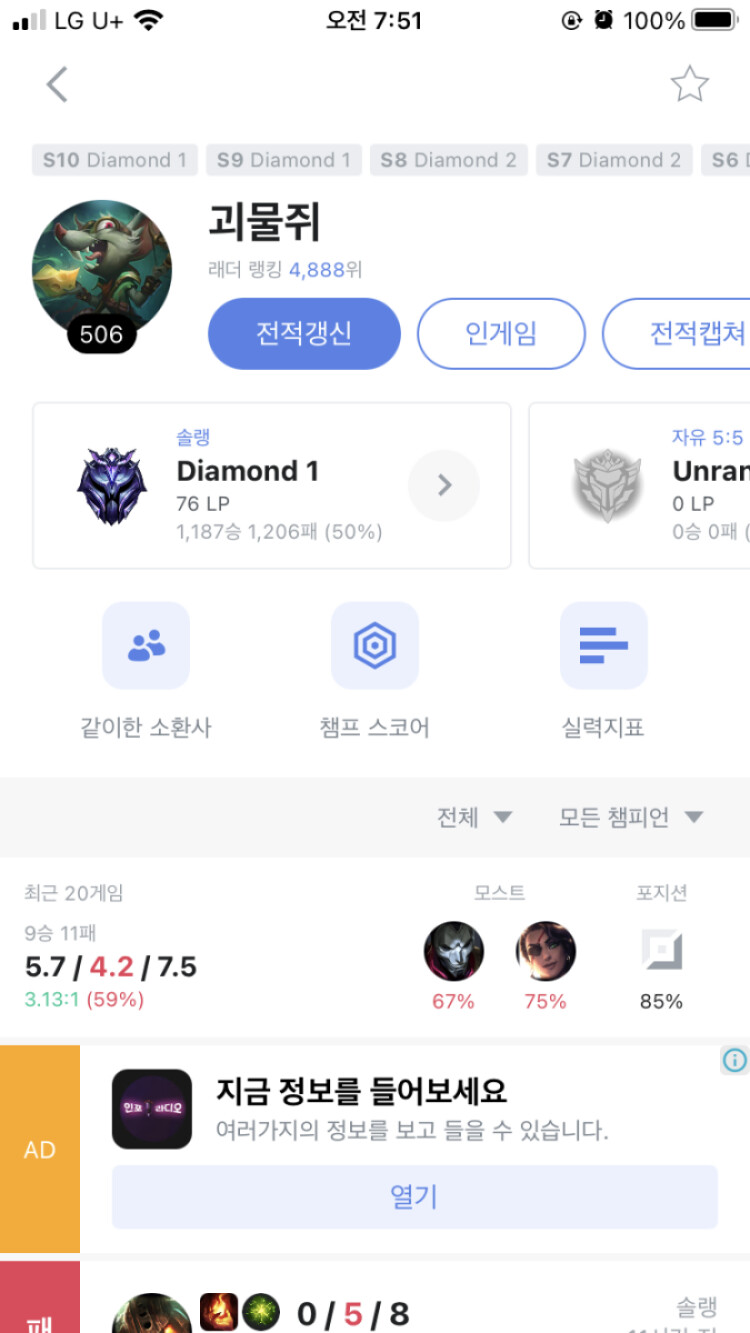
Task: Tap the 전적캡쳐 button
Action: (x=677, y=334)
